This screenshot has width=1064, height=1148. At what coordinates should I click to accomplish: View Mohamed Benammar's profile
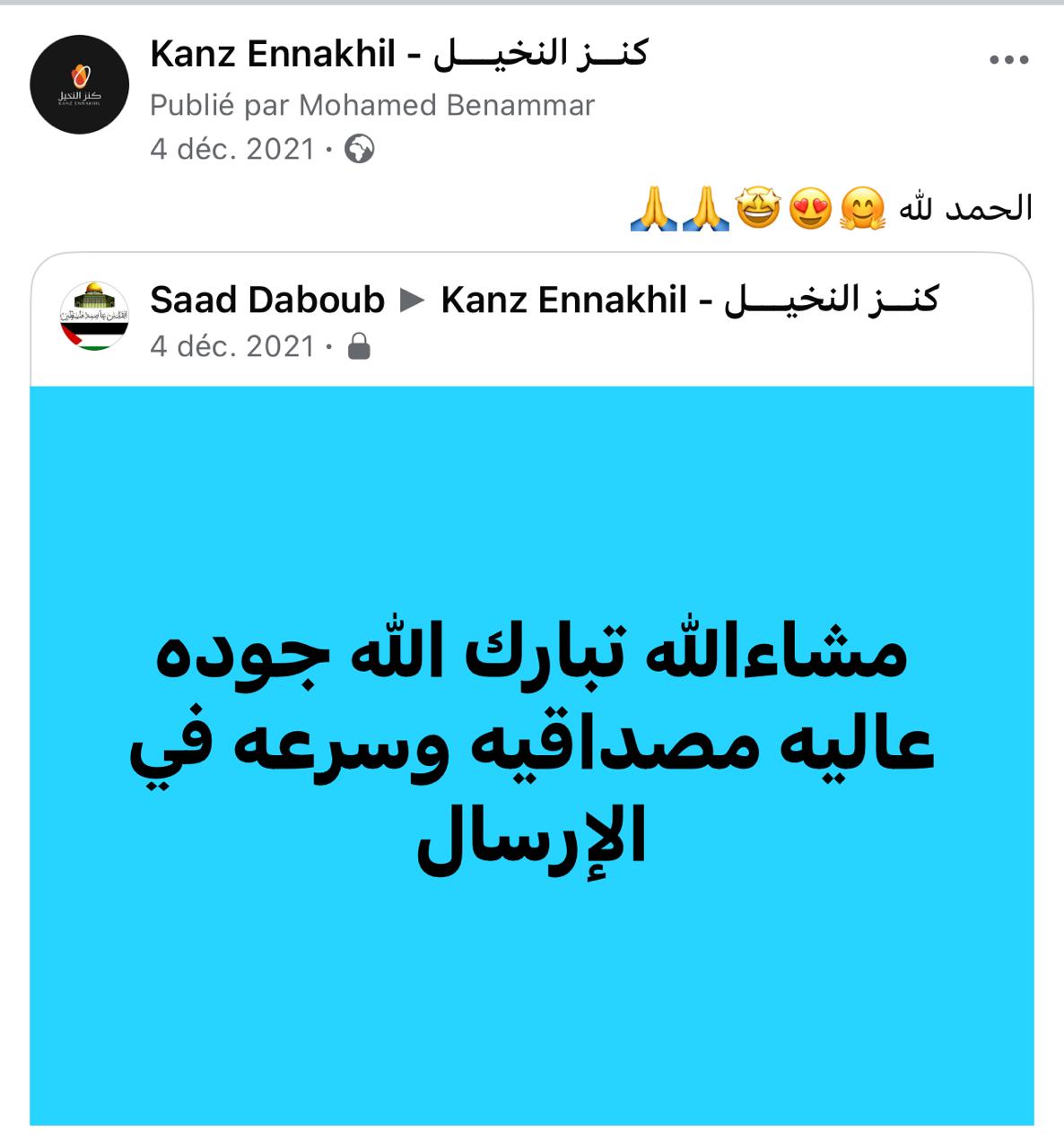[447, 105]
